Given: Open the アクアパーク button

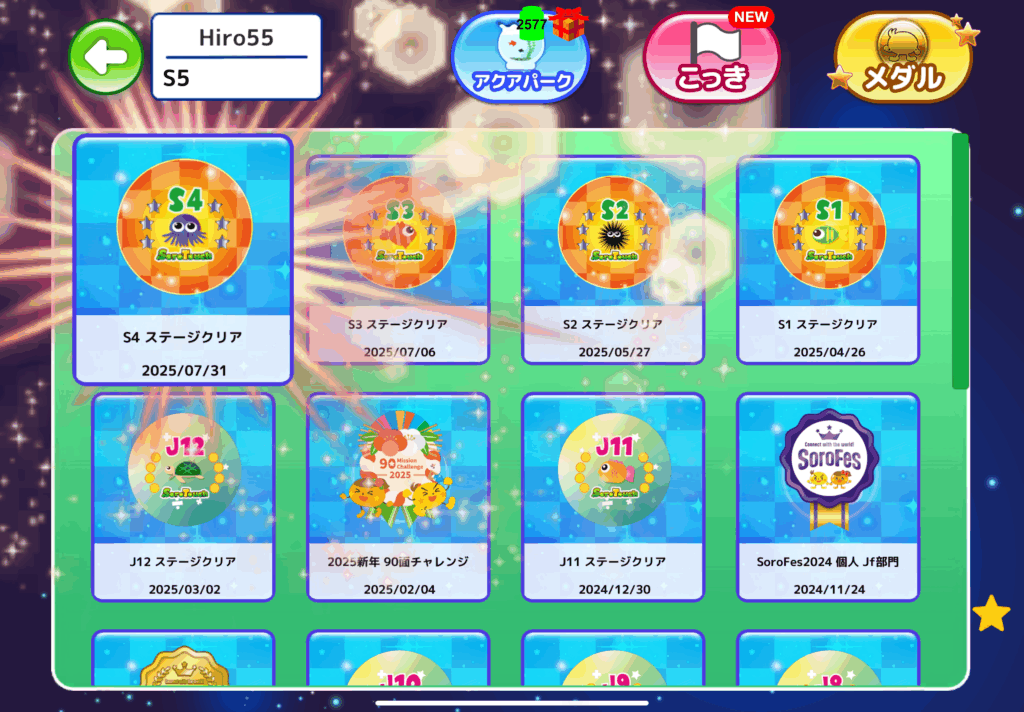Looking at the screenshot, I should pyautogui.click(x=521, y=58).
